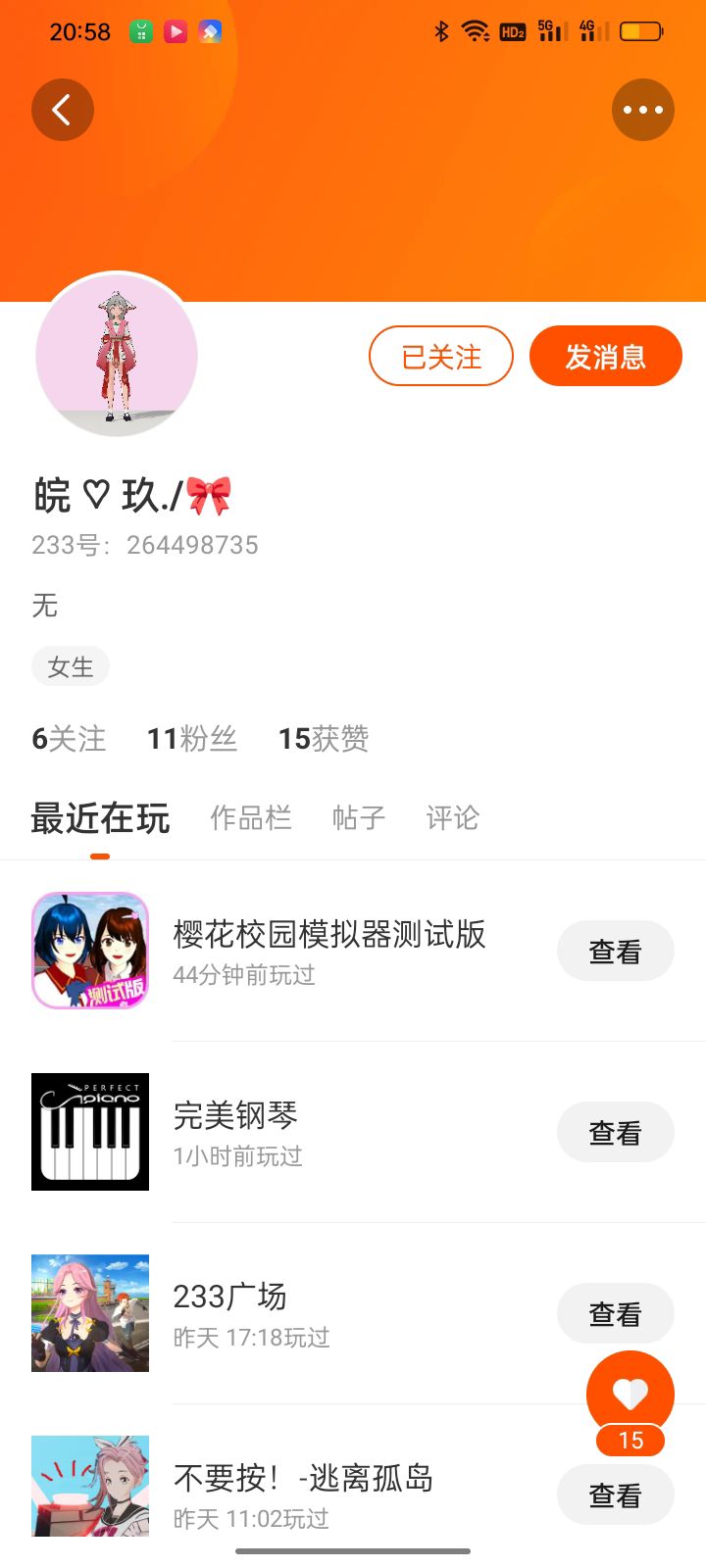Image resolution: width=706 pixels, height=1568 pixels.
Task: Tap 查看 for 樱花校园模拟器测试版
Action: tap(616, 951)
